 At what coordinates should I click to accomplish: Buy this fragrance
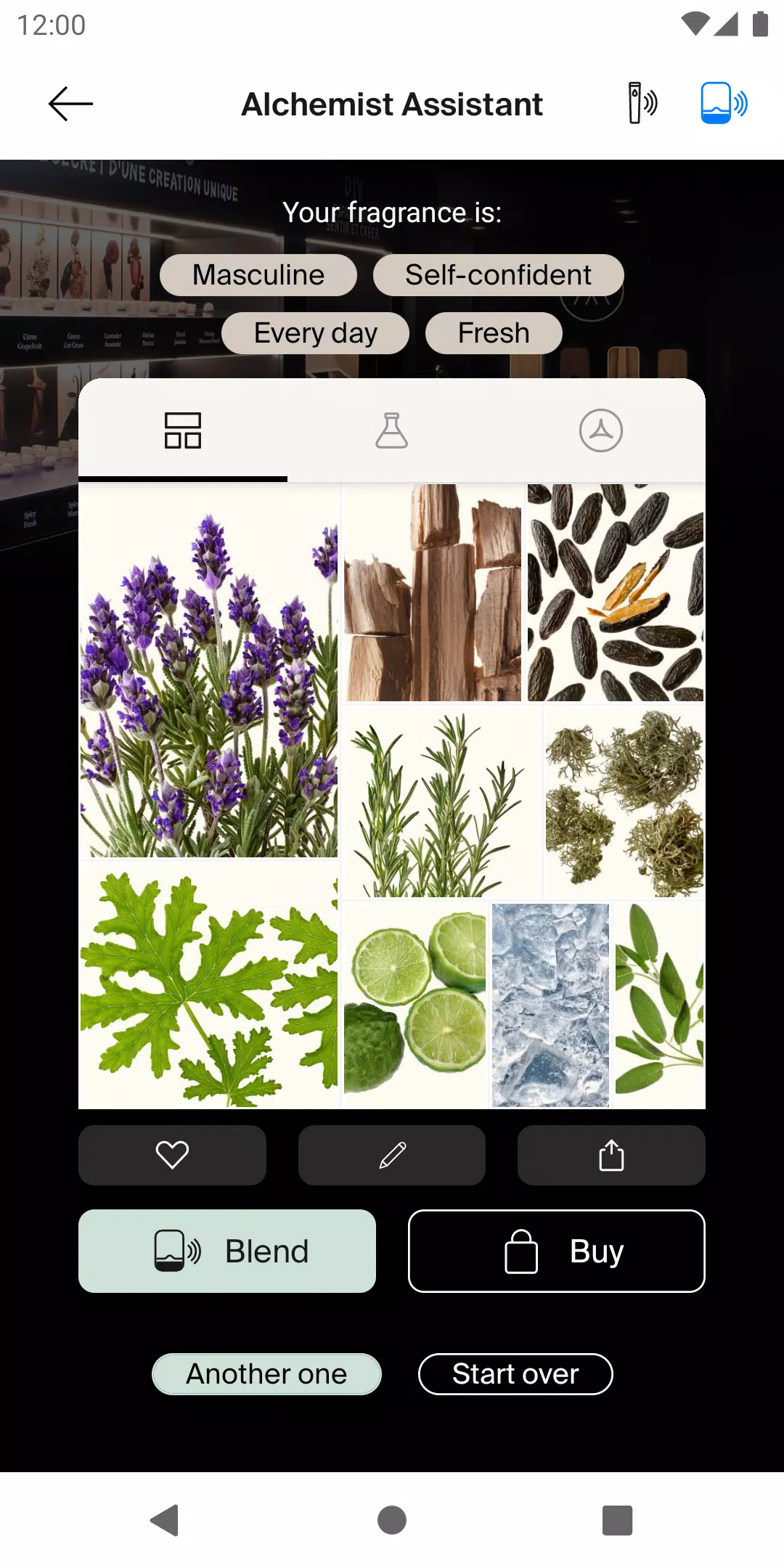(557, 1251)
